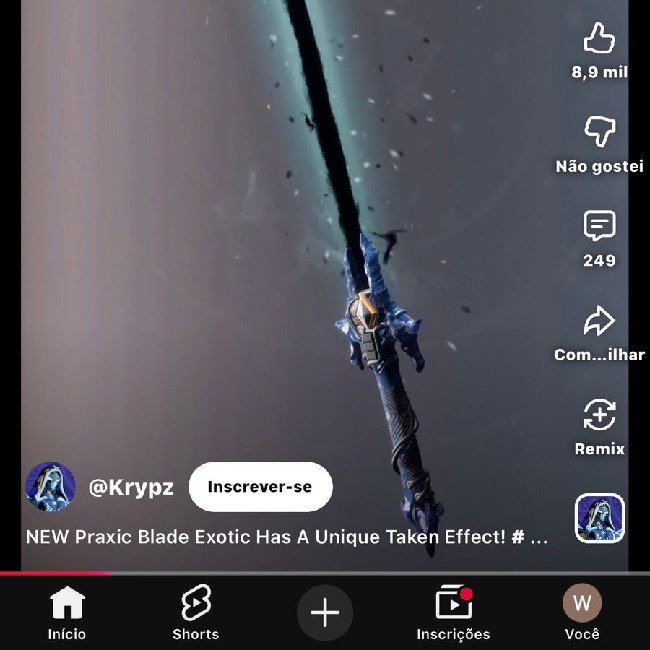Switch to the Shorts tab

coord(195,612)
